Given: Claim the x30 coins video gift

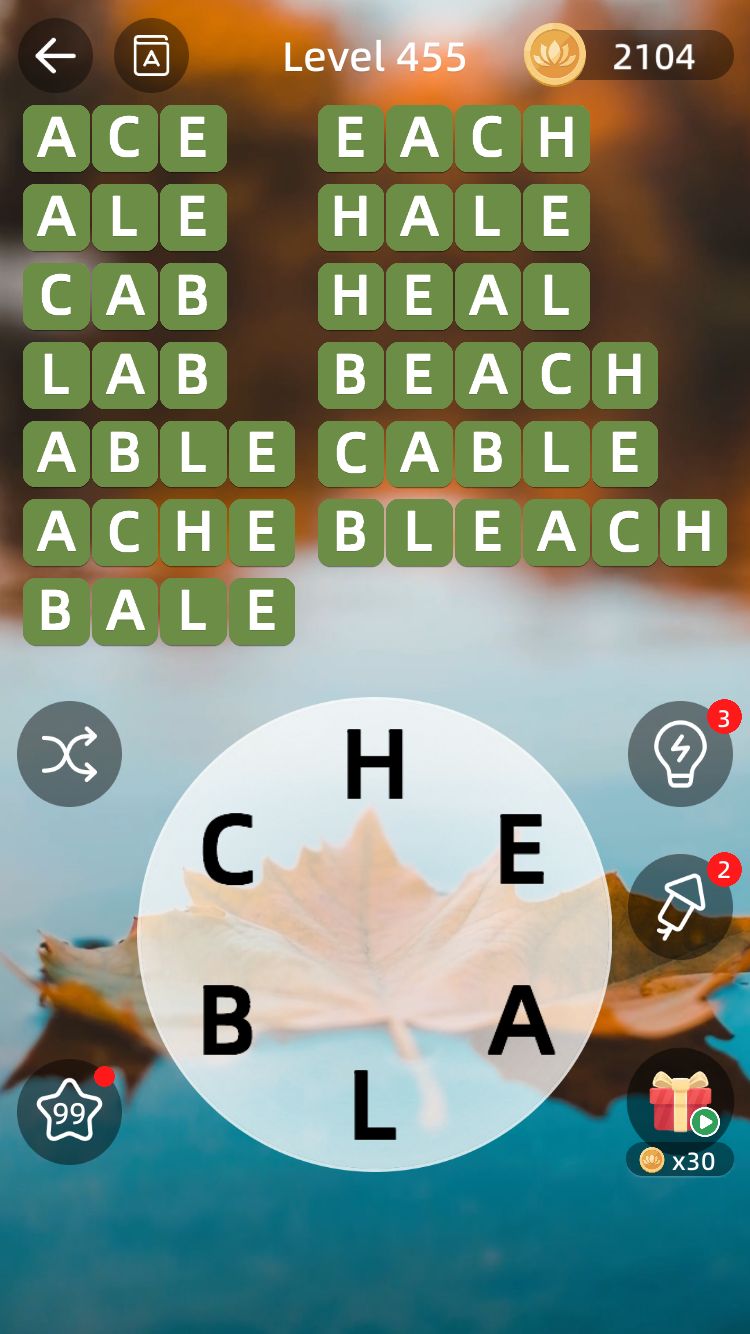Looking at the screenshot, I should tap(680, 1110).
